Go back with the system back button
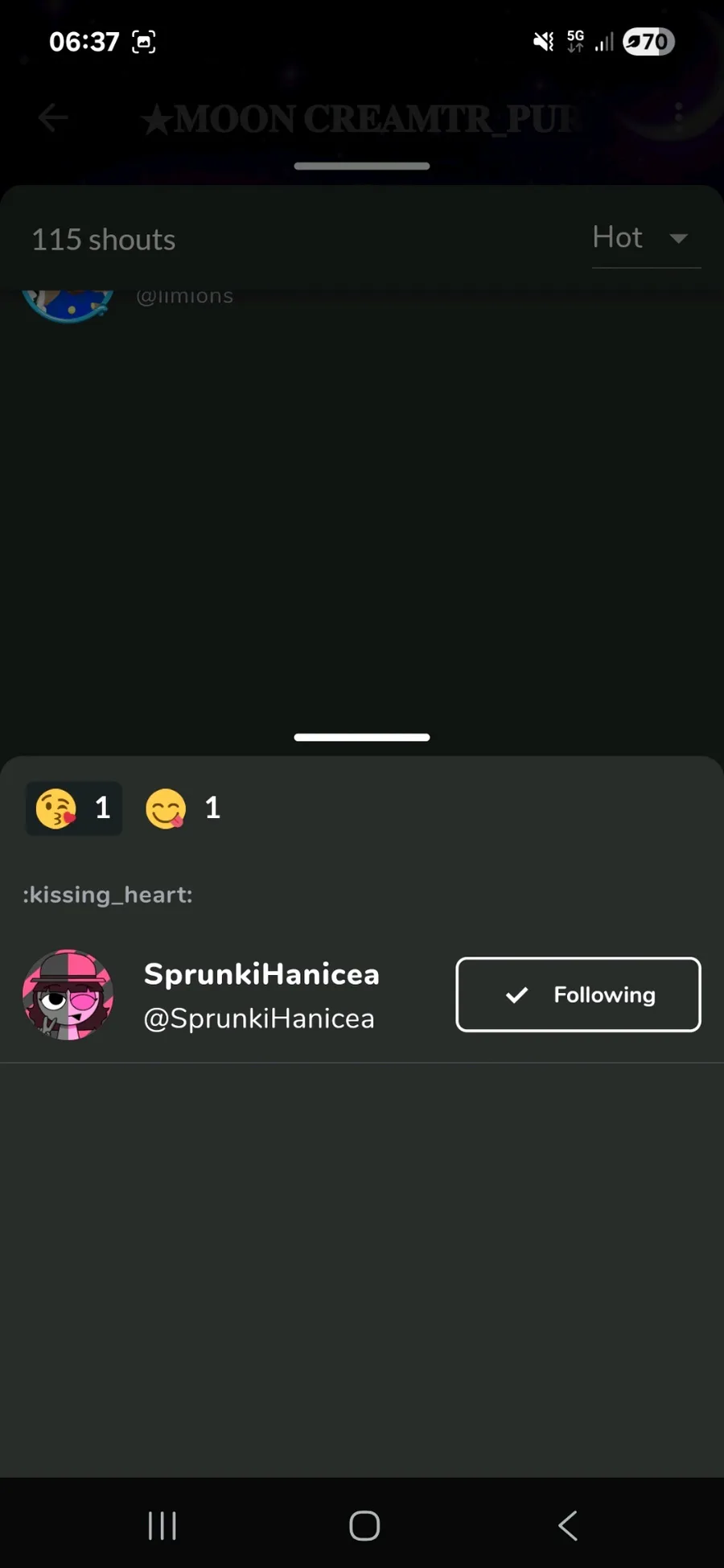This screenshot has height=1568, width=724. click(567, 1525)
